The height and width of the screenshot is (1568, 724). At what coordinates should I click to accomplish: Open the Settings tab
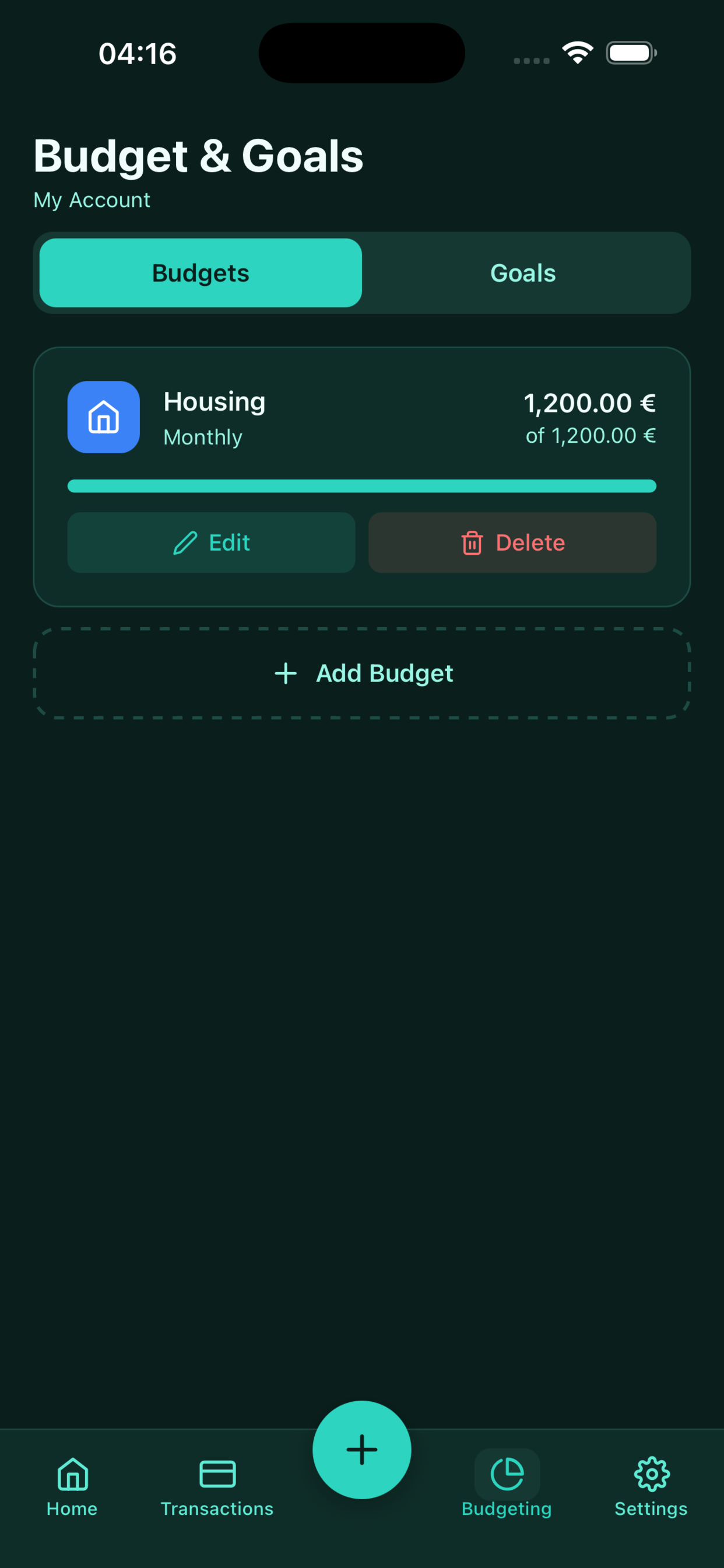coord(651,1486)
